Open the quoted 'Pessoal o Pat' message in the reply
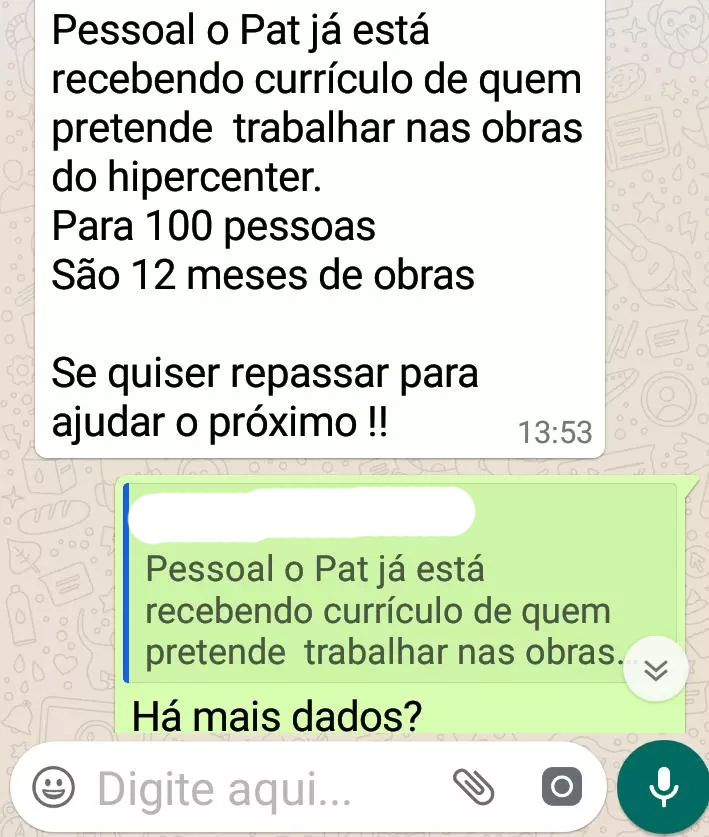This screenshot has height=837, width=709. 380,610
